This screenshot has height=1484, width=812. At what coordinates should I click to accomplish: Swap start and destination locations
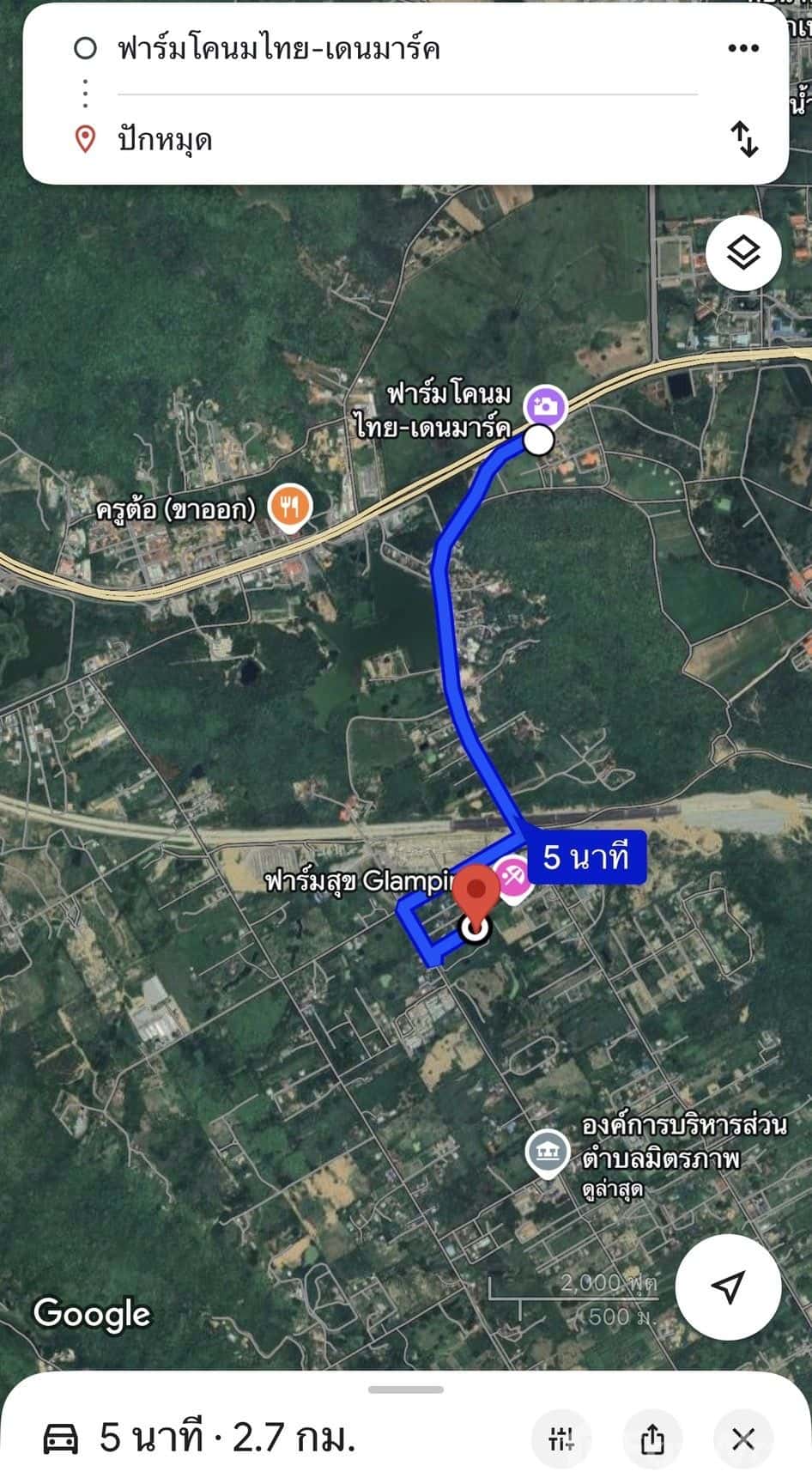point(744,138)
